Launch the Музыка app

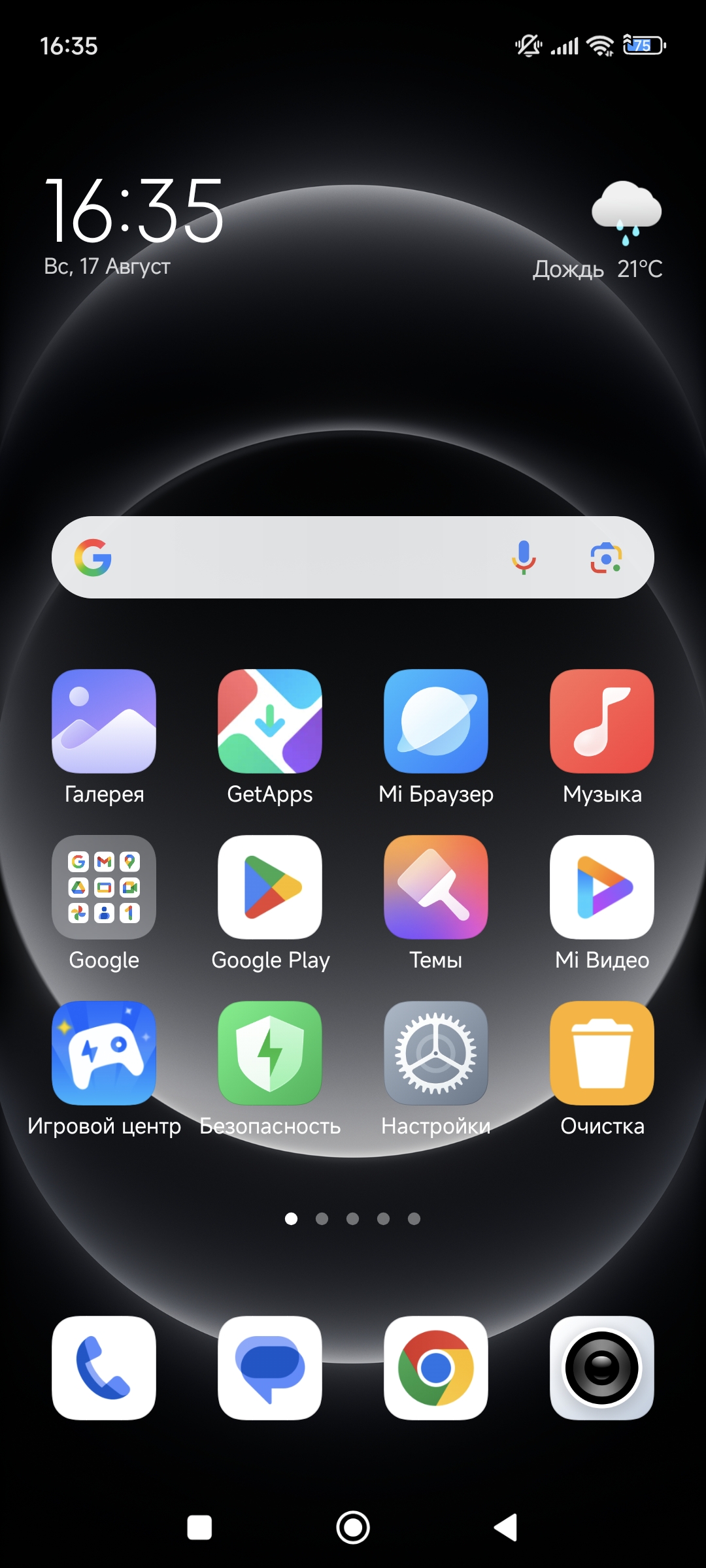[x=602, y=721]
